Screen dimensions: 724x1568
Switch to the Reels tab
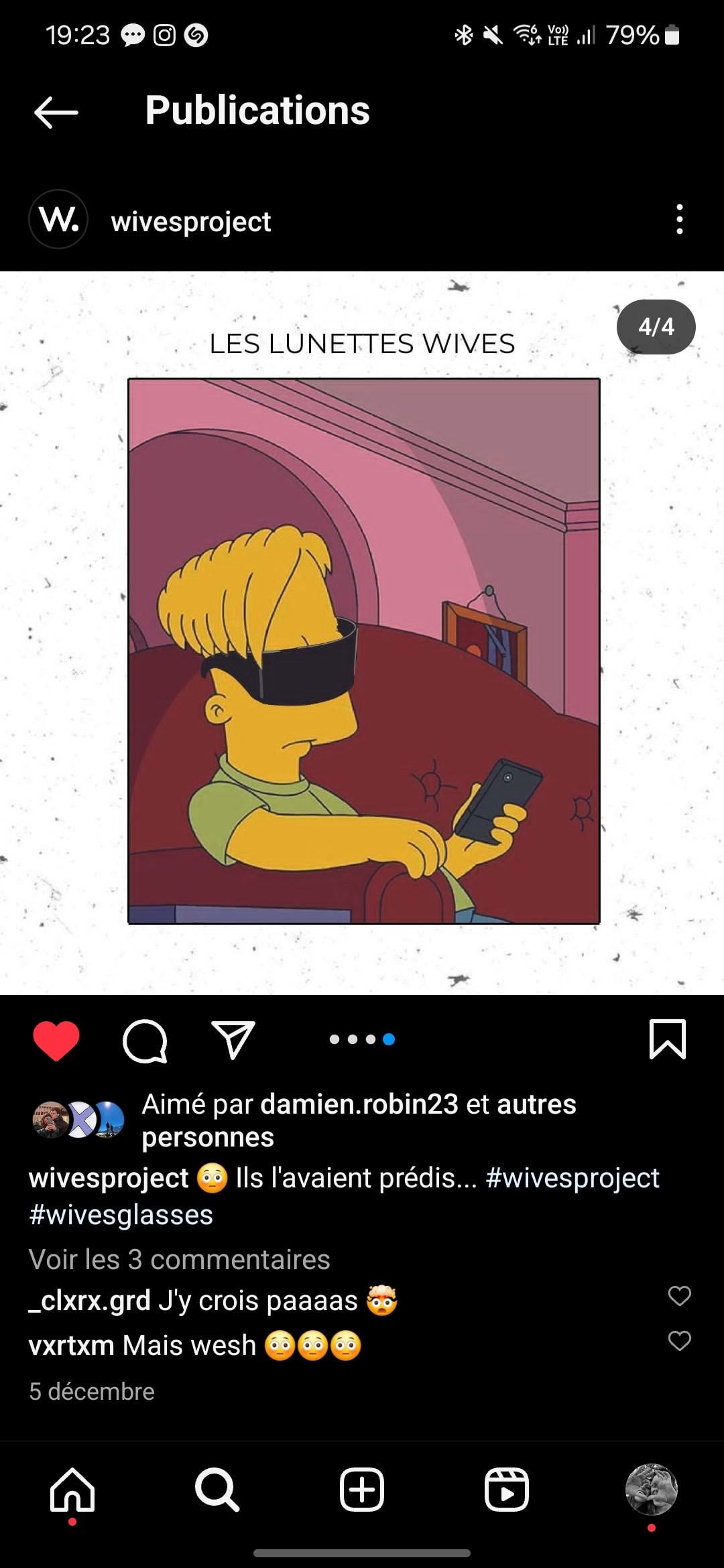pos(507,1490)
